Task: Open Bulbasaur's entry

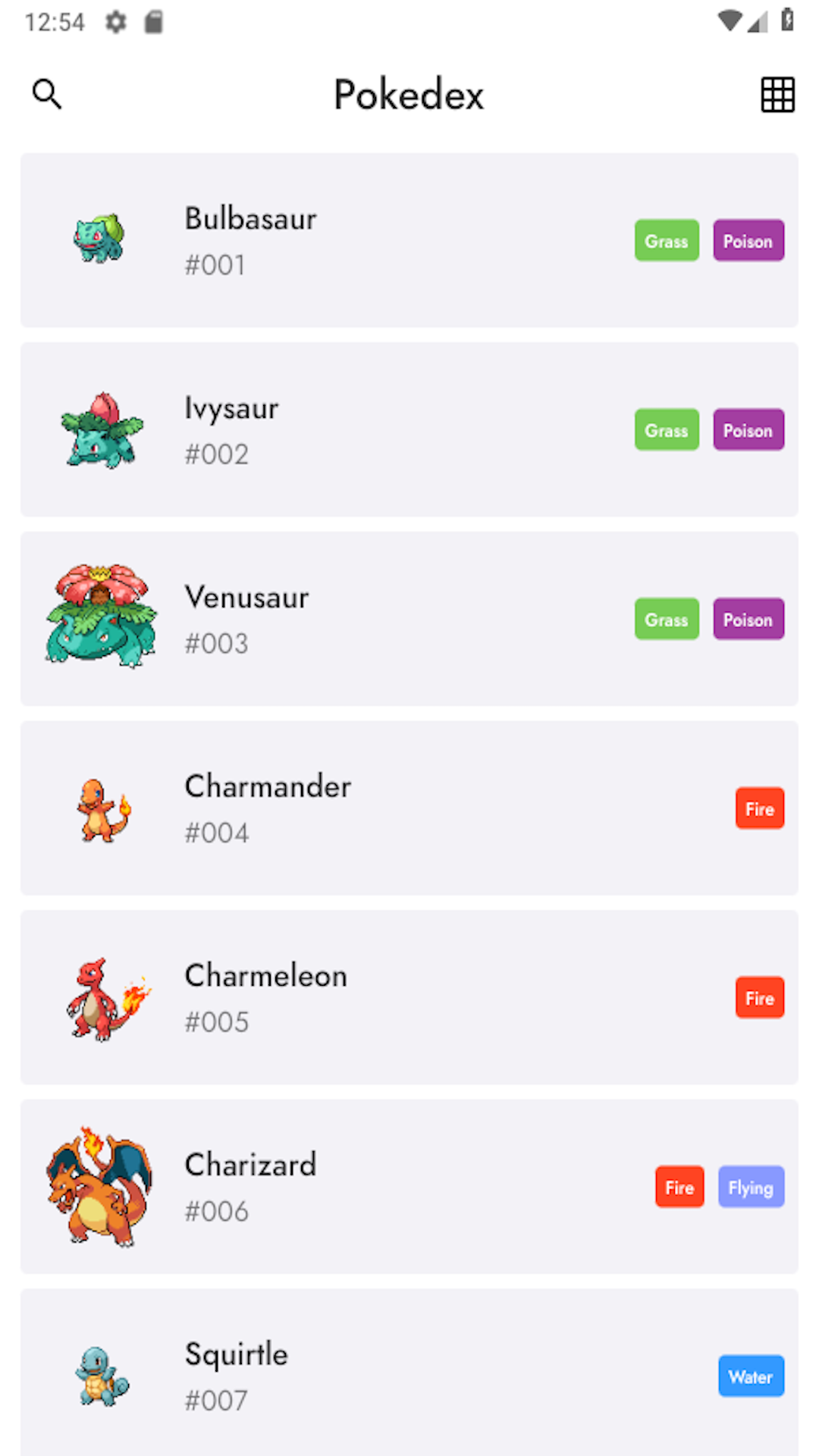Action: click(x=409, y=240)
